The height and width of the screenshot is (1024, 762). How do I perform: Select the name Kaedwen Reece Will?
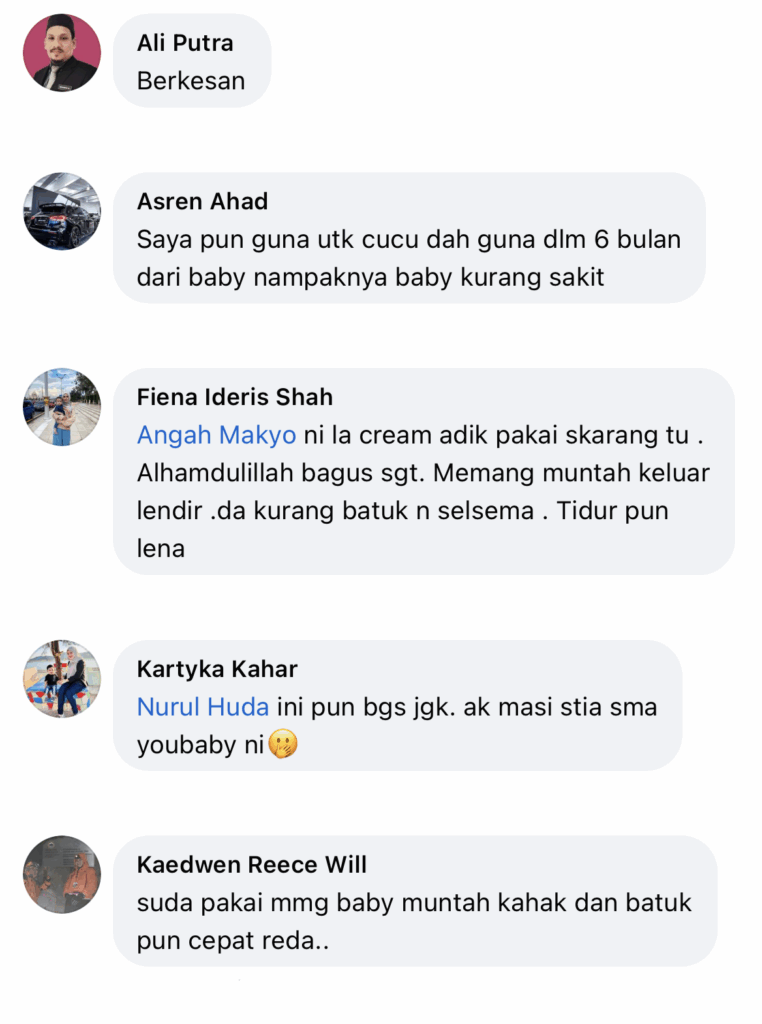[x=252, y=865]
